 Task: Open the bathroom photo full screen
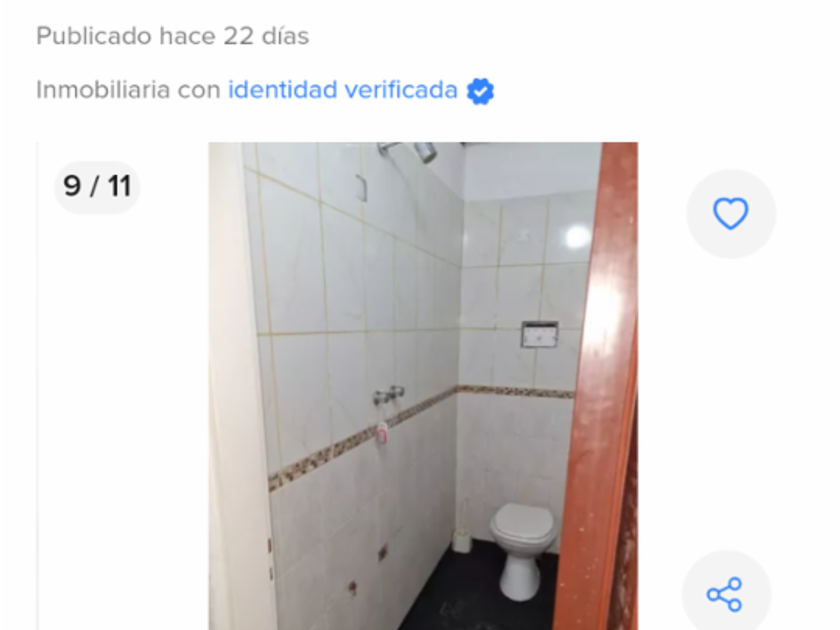click(x=422, y=385)
